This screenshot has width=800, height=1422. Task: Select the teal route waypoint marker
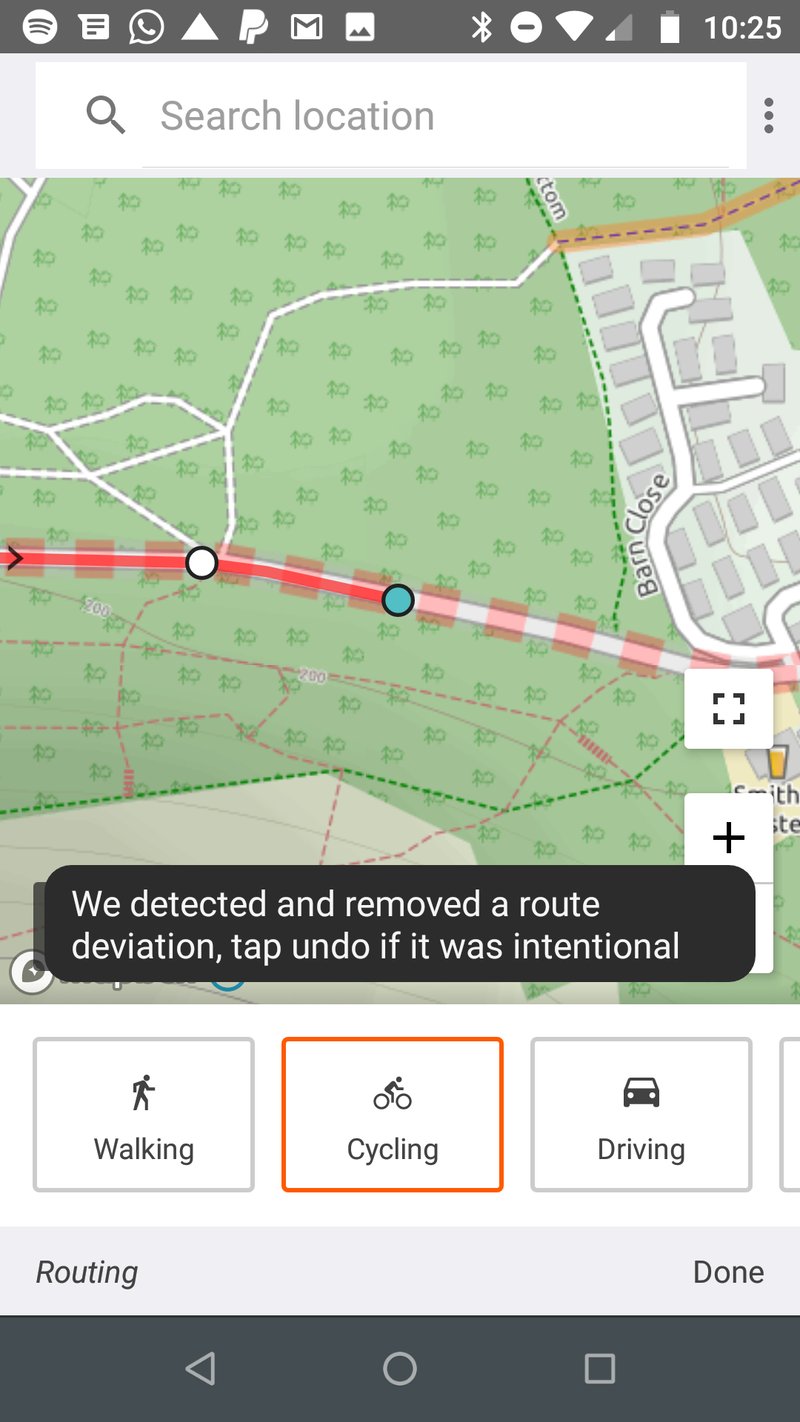click(398, 600)
